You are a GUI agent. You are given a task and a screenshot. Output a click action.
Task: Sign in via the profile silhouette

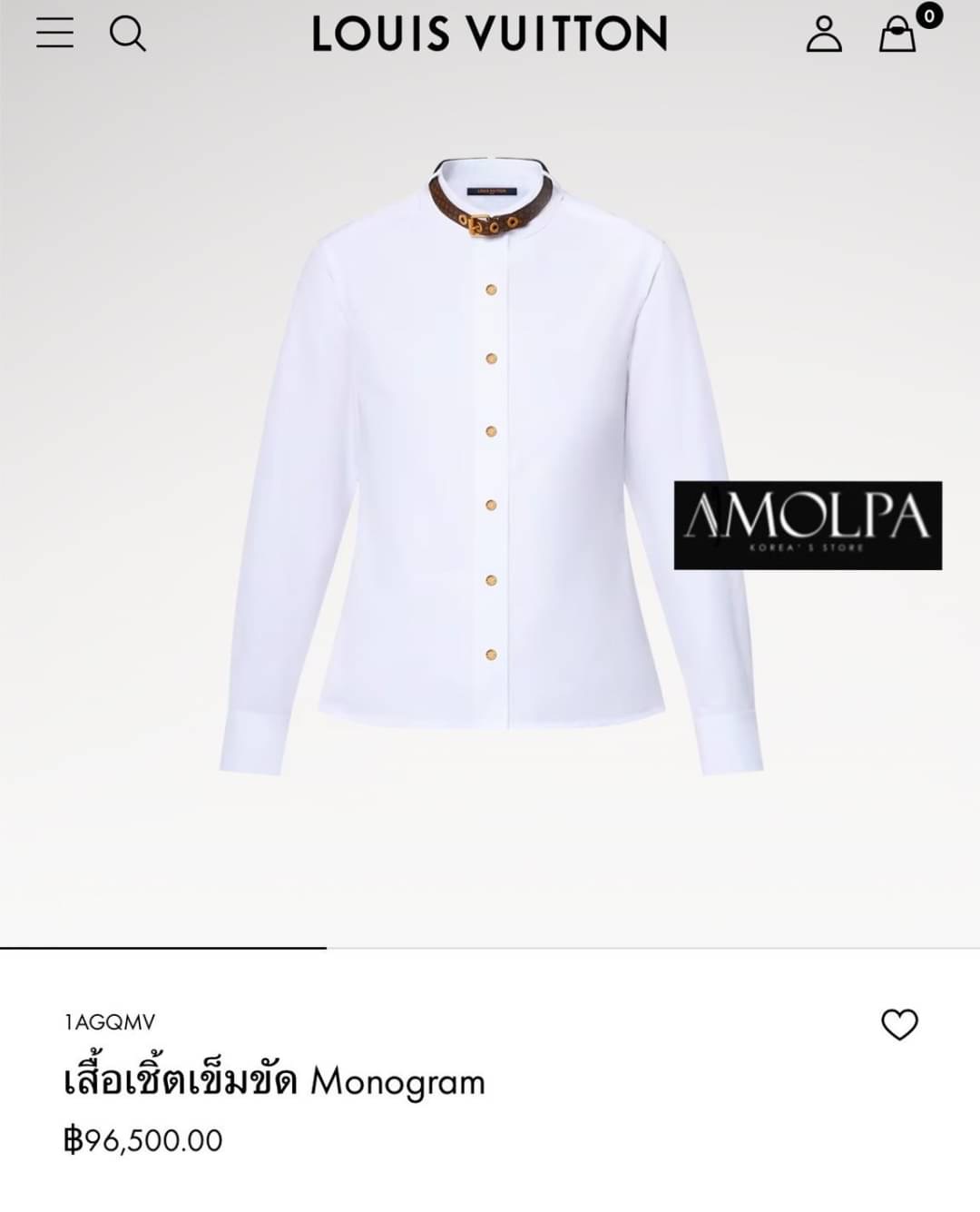pyautogui.click(x=824, y=35)
